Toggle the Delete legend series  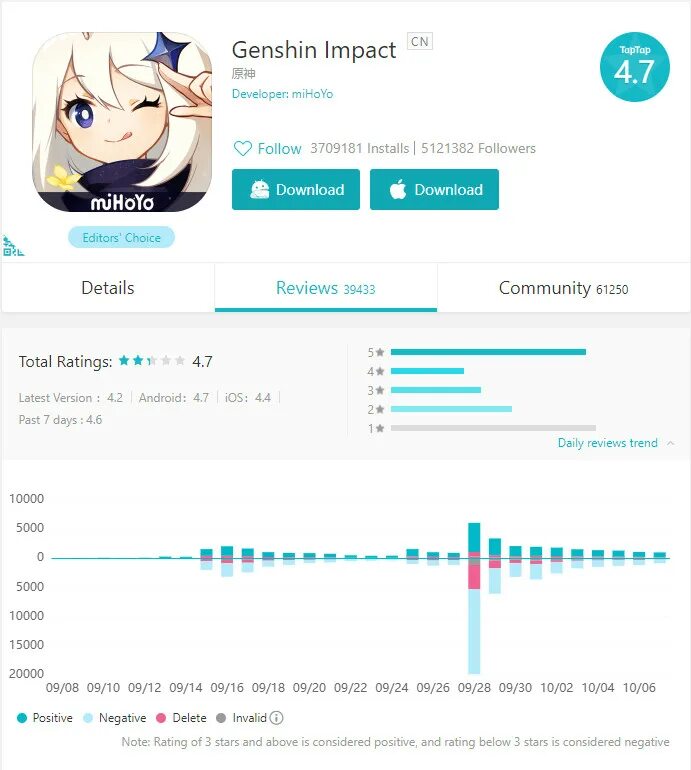181,718
